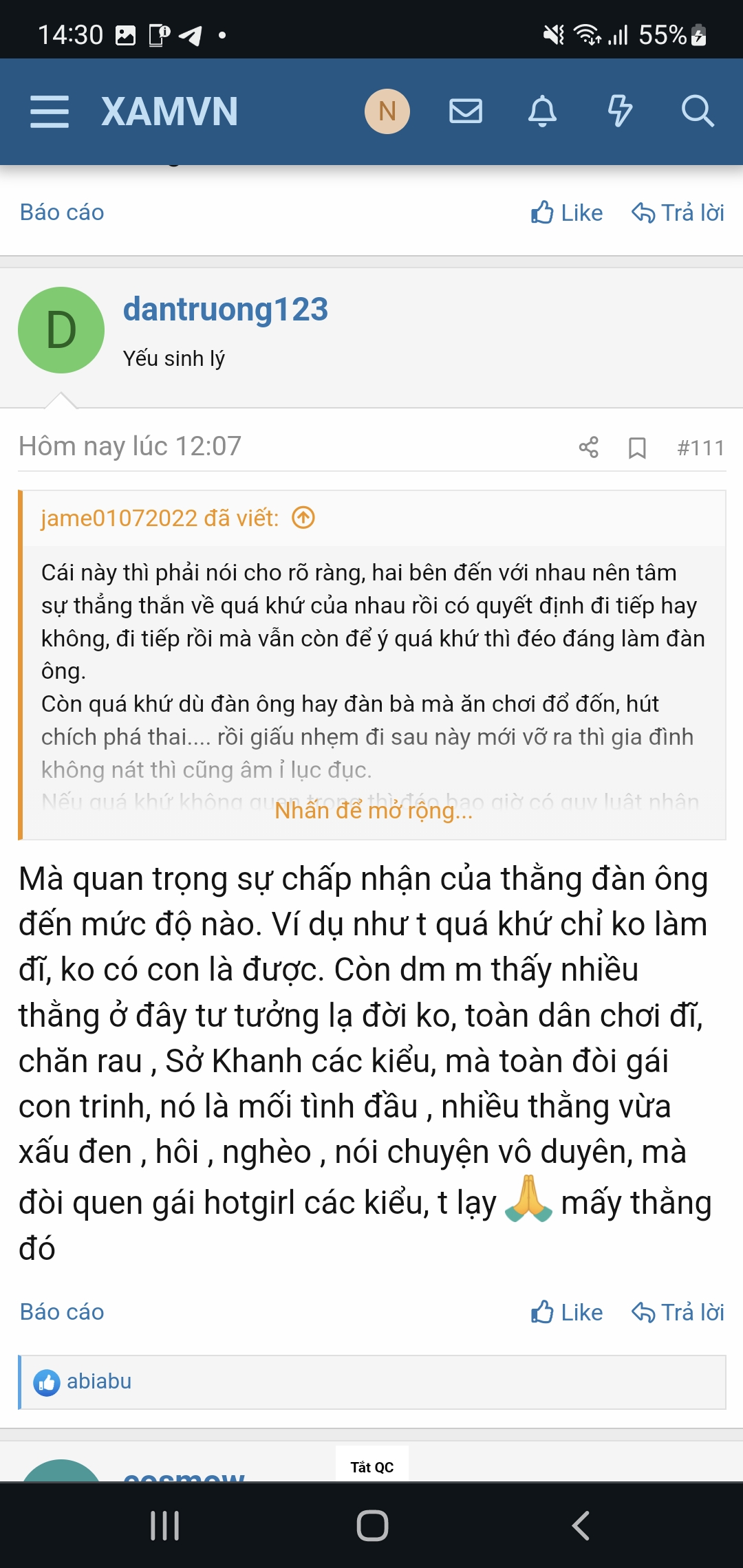Open the permalink #111
Screen dimensions: 743x1568
coord(700,448)
